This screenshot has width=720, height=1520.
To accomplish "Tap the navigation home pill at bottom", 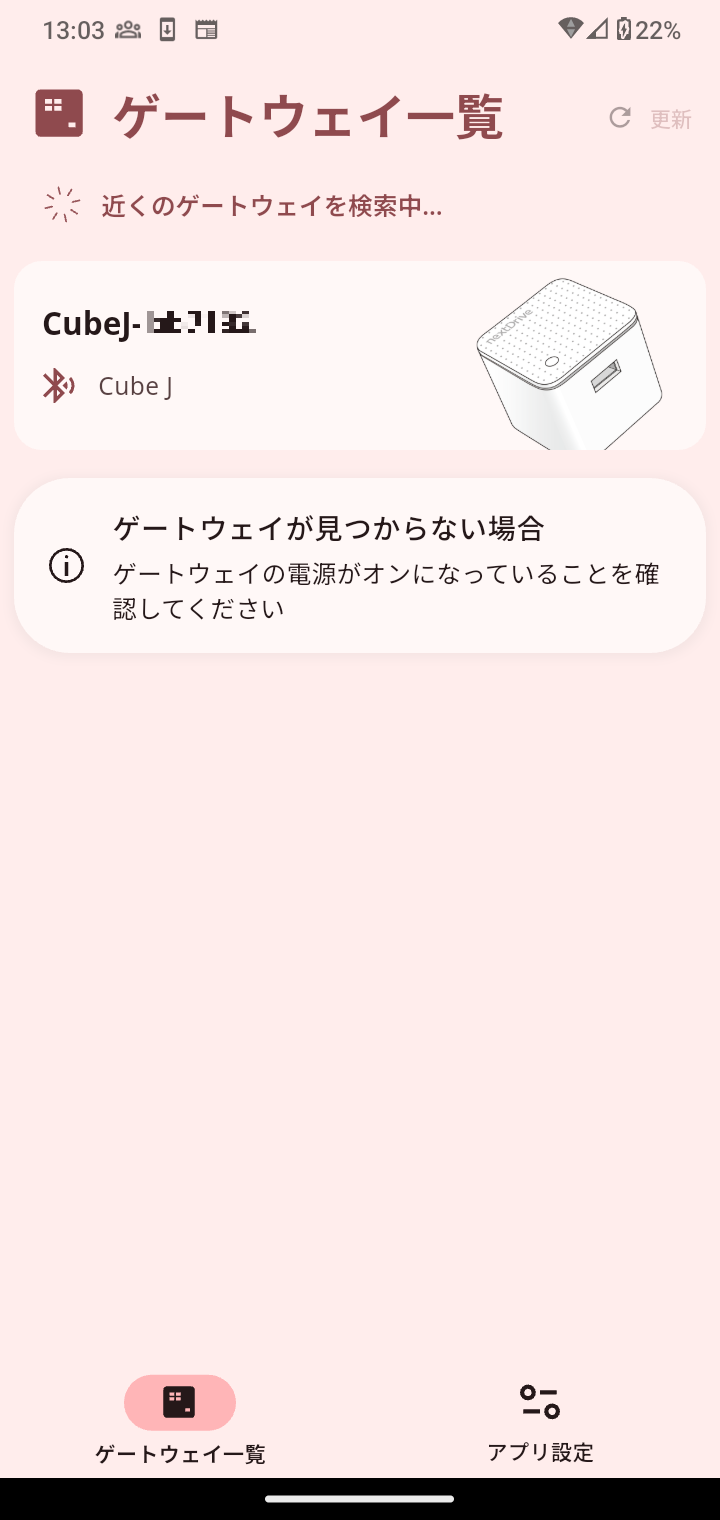I will coord(360,1498).
